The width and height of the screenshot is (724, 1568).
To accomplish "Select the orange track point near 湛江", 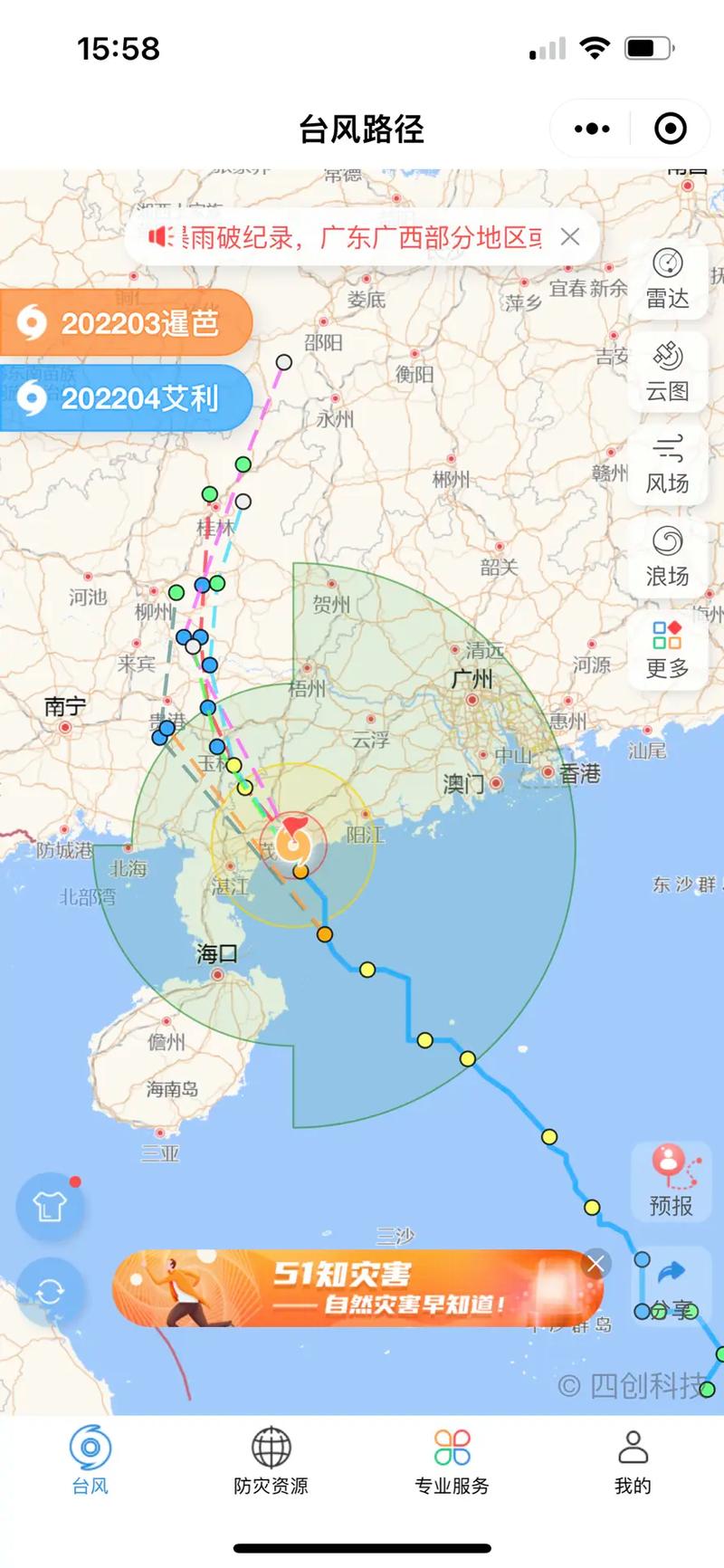I will coord(302,872).
